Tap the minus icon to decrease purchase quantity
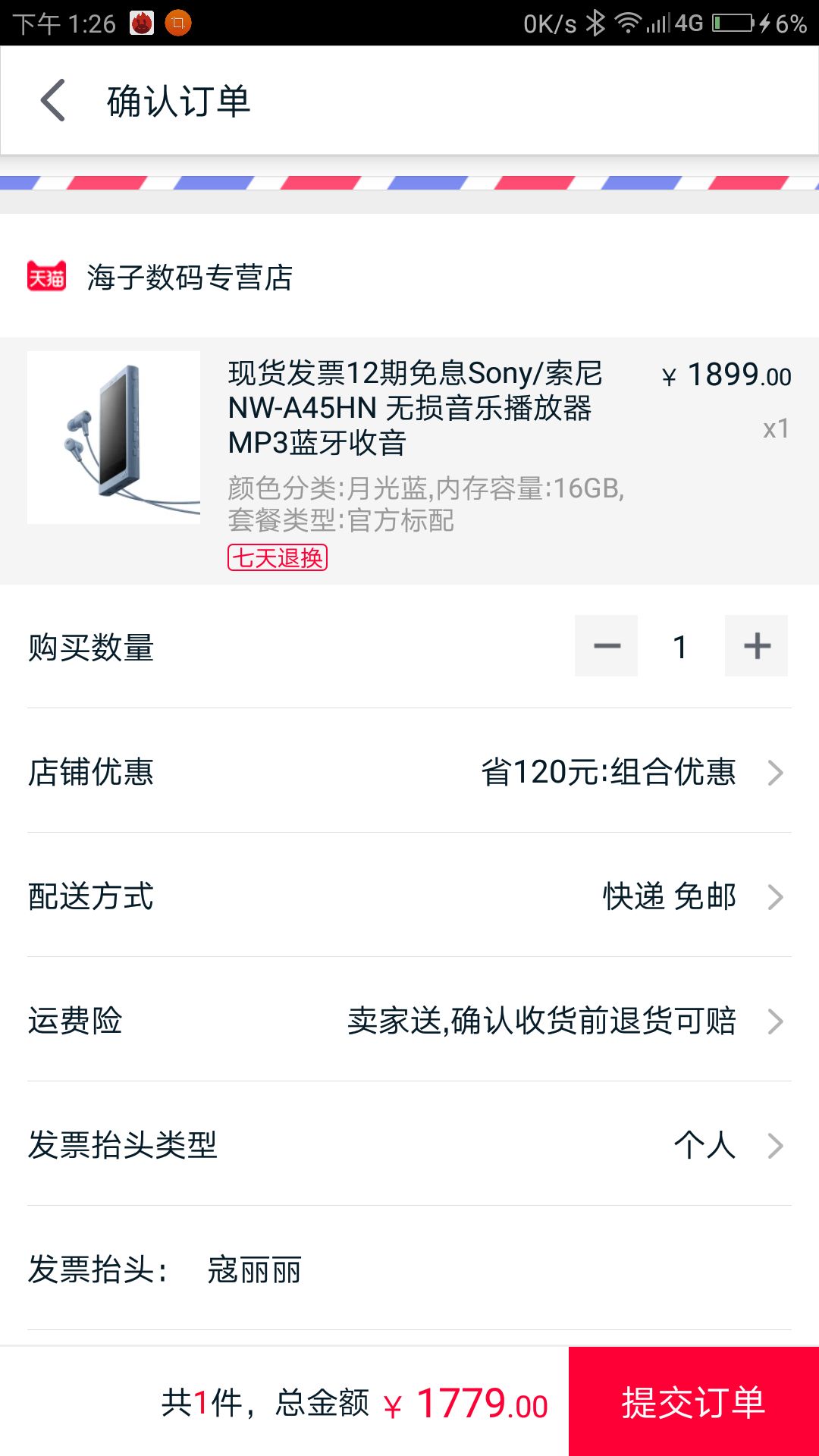Viewport: 819px width, 1456px height. [x=605, y=645]
